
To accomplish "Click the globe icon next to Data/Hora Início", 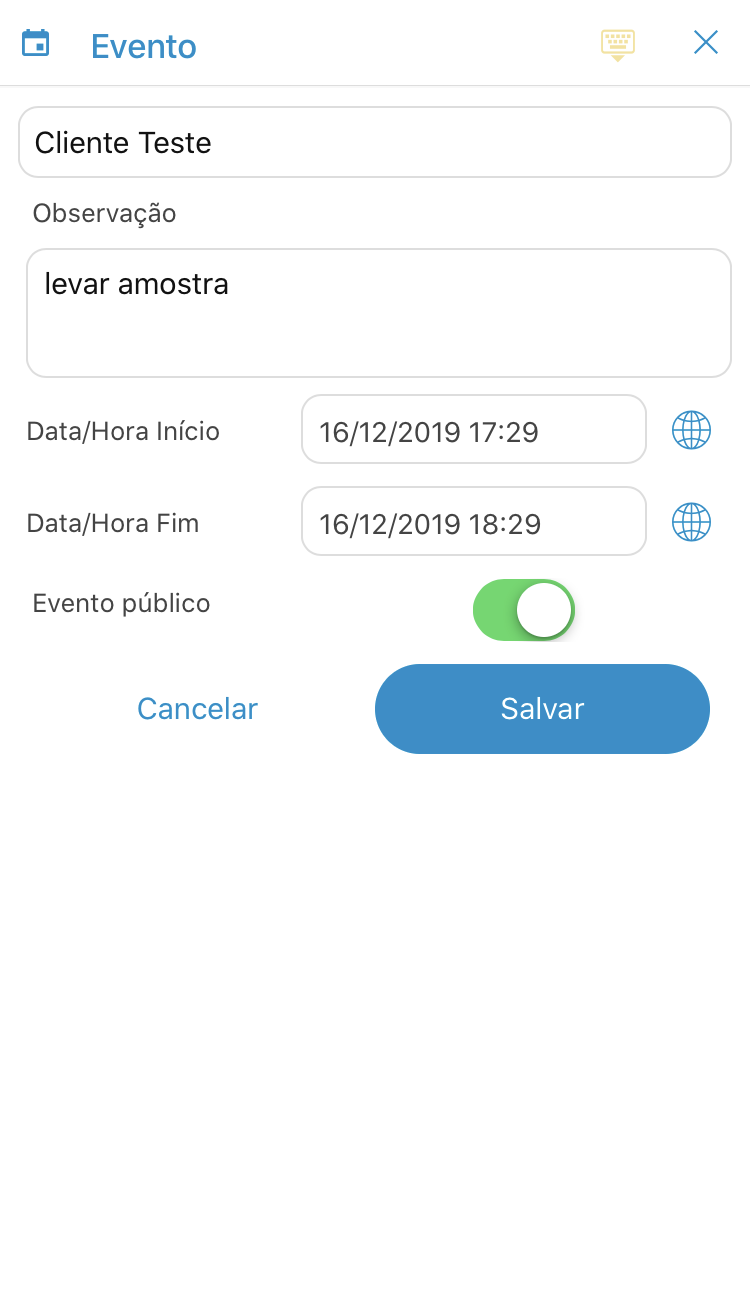I will coord(691,429).
